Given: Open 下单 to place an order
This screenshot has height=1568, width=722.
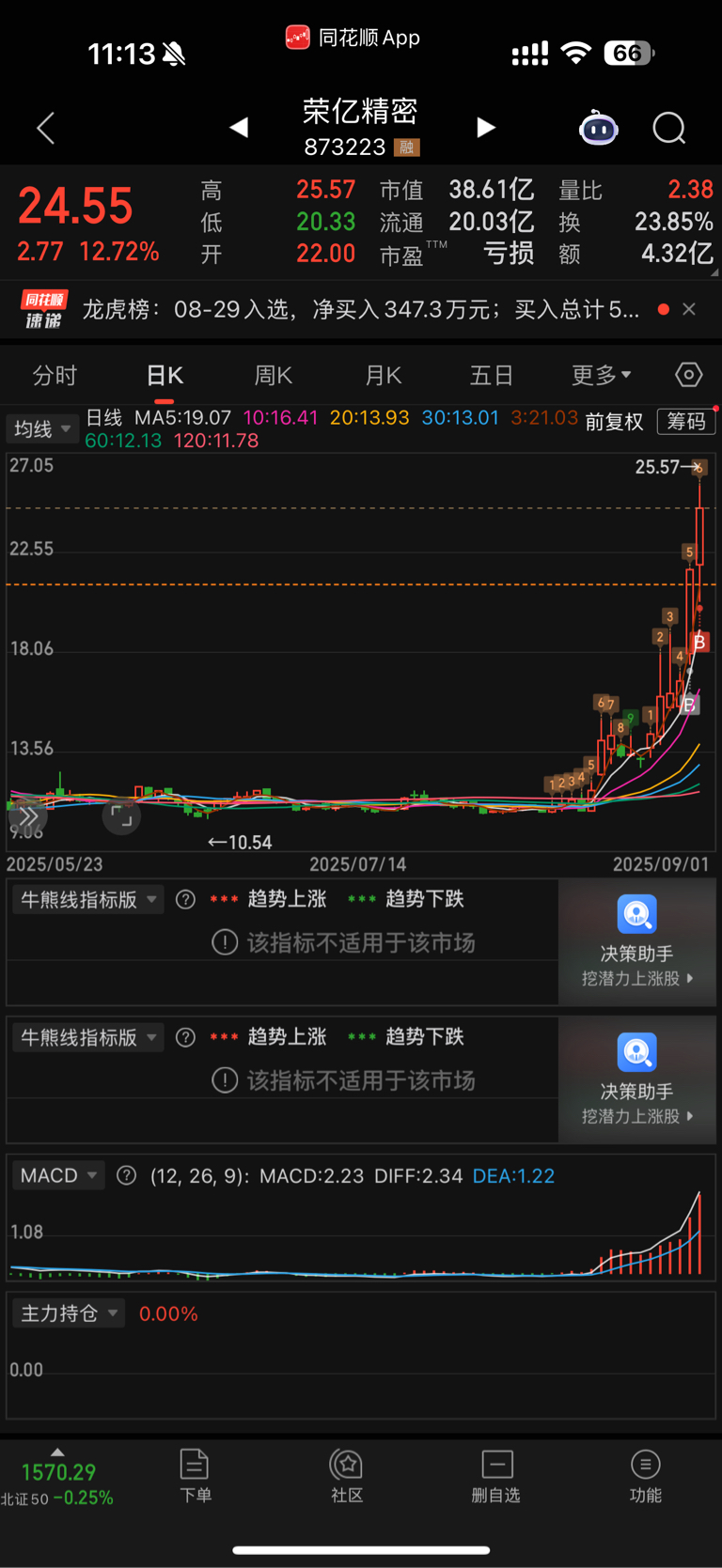Looking at the screenshot, I should pos(195,1476).
